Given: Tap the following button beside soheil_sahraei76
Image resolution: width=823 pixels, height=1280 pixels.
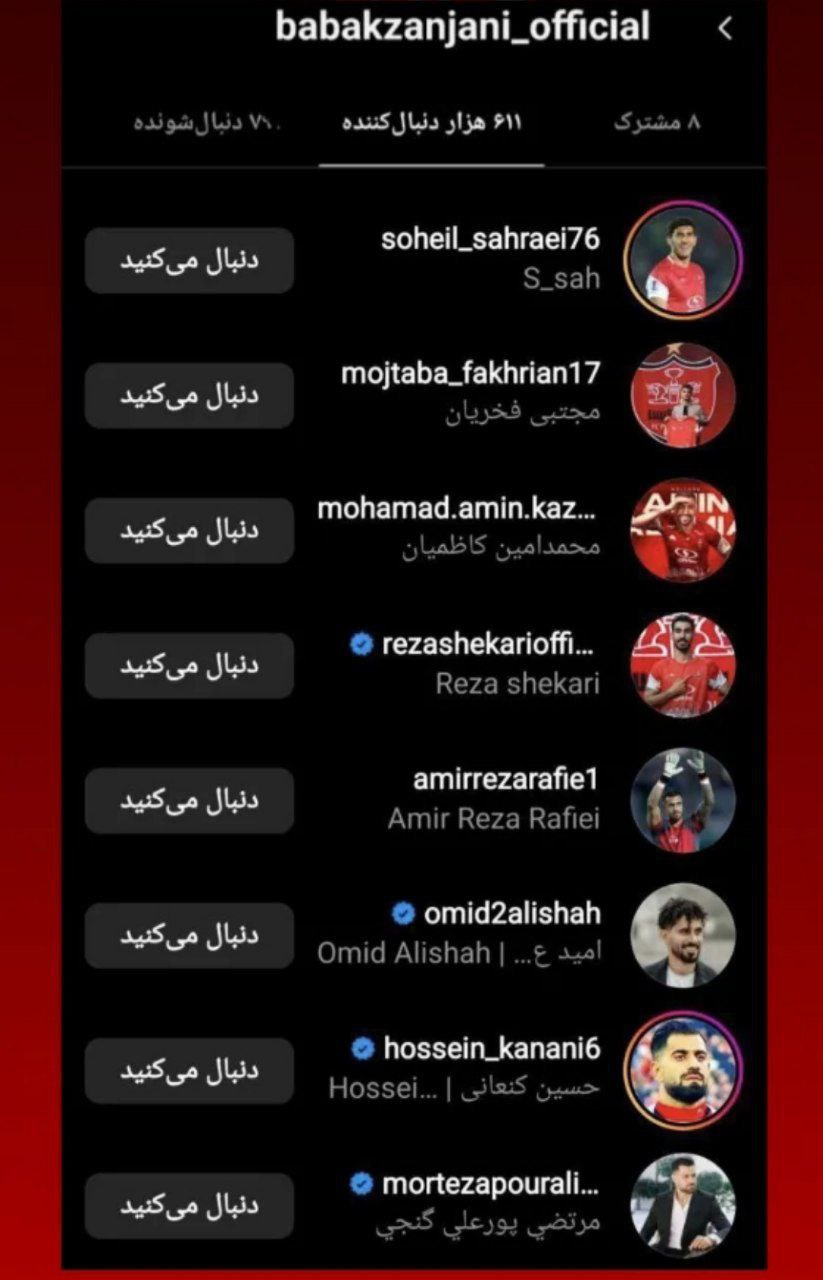Looking at the screenshot, I should (x=189, y=260).
